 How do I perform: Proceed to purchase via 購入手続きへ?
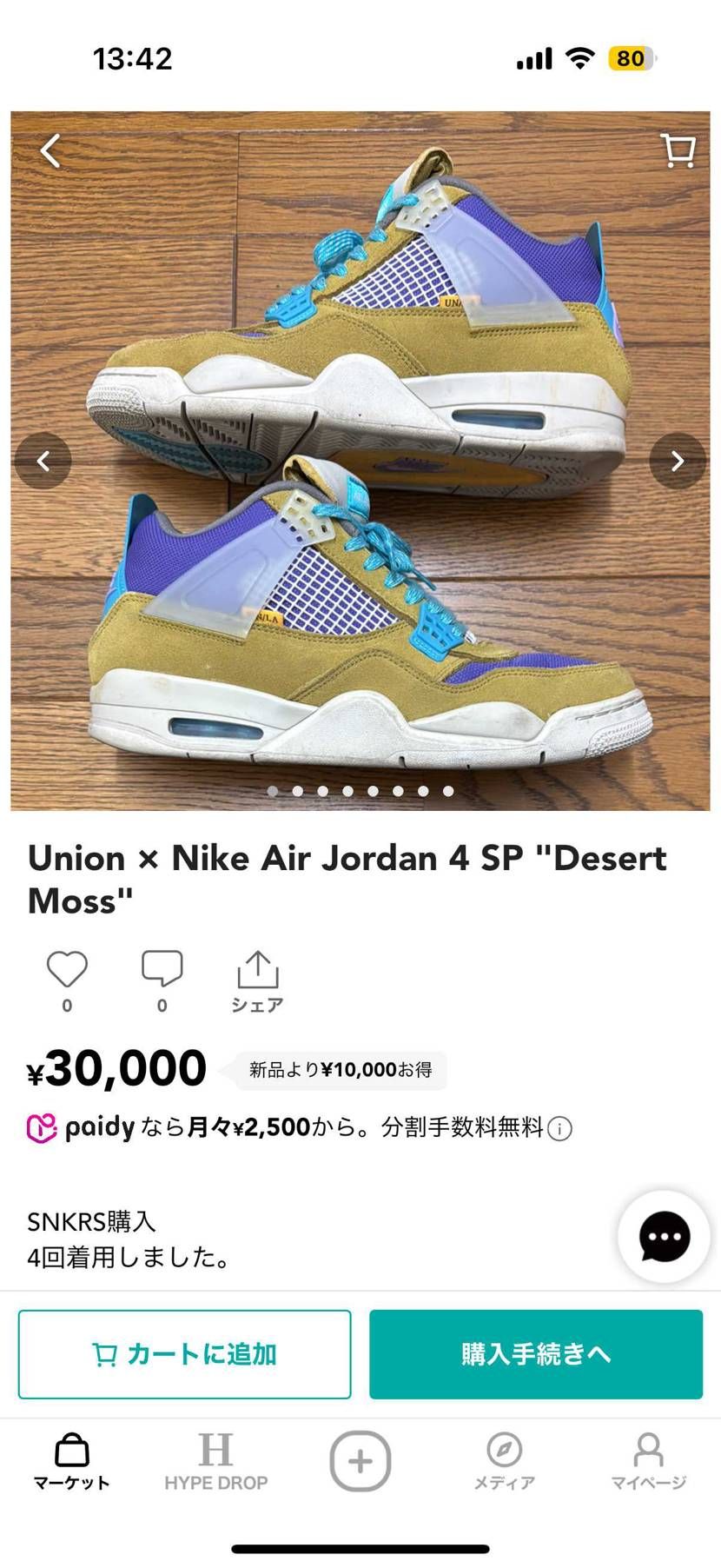point(536,1354)
